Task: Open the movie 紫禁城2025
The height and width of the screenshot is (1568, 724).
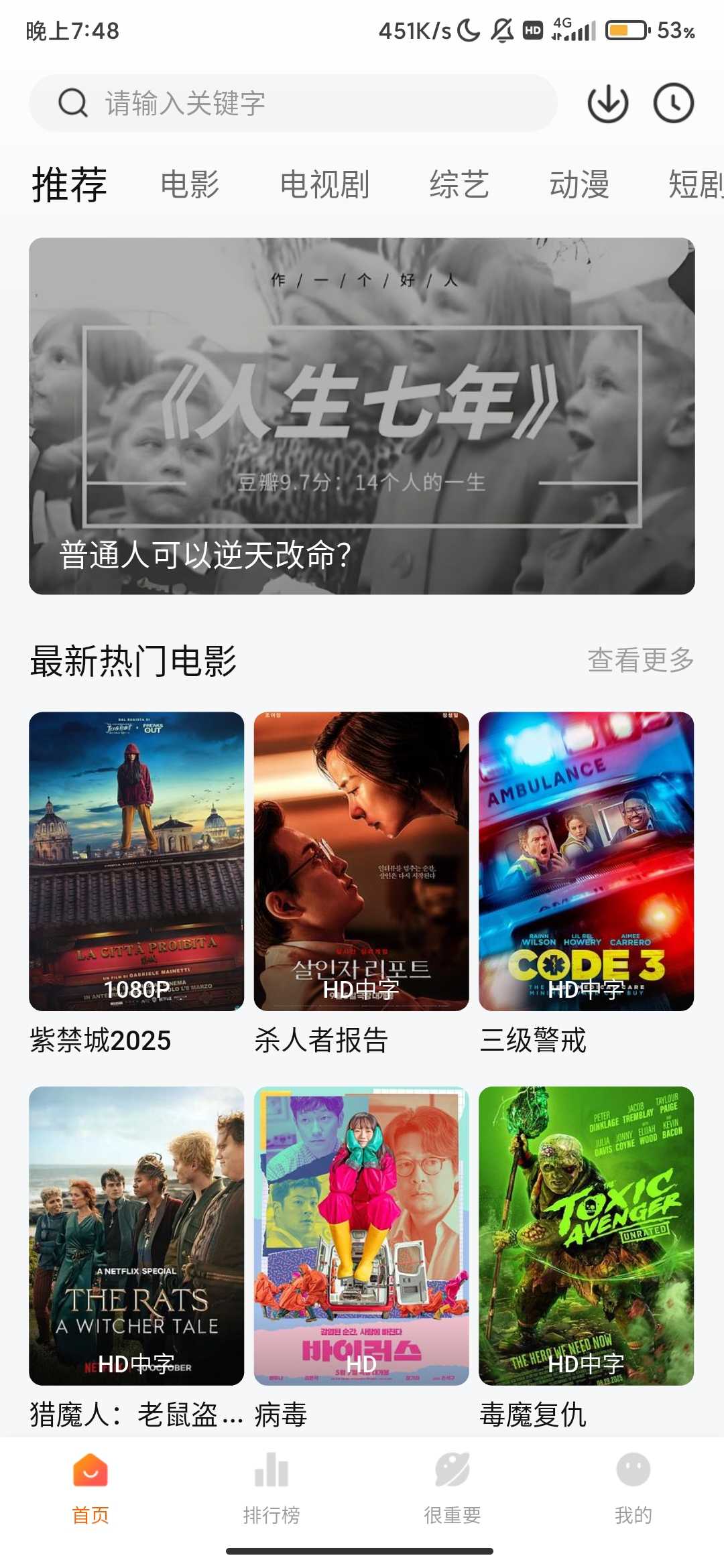Action: 136,861
